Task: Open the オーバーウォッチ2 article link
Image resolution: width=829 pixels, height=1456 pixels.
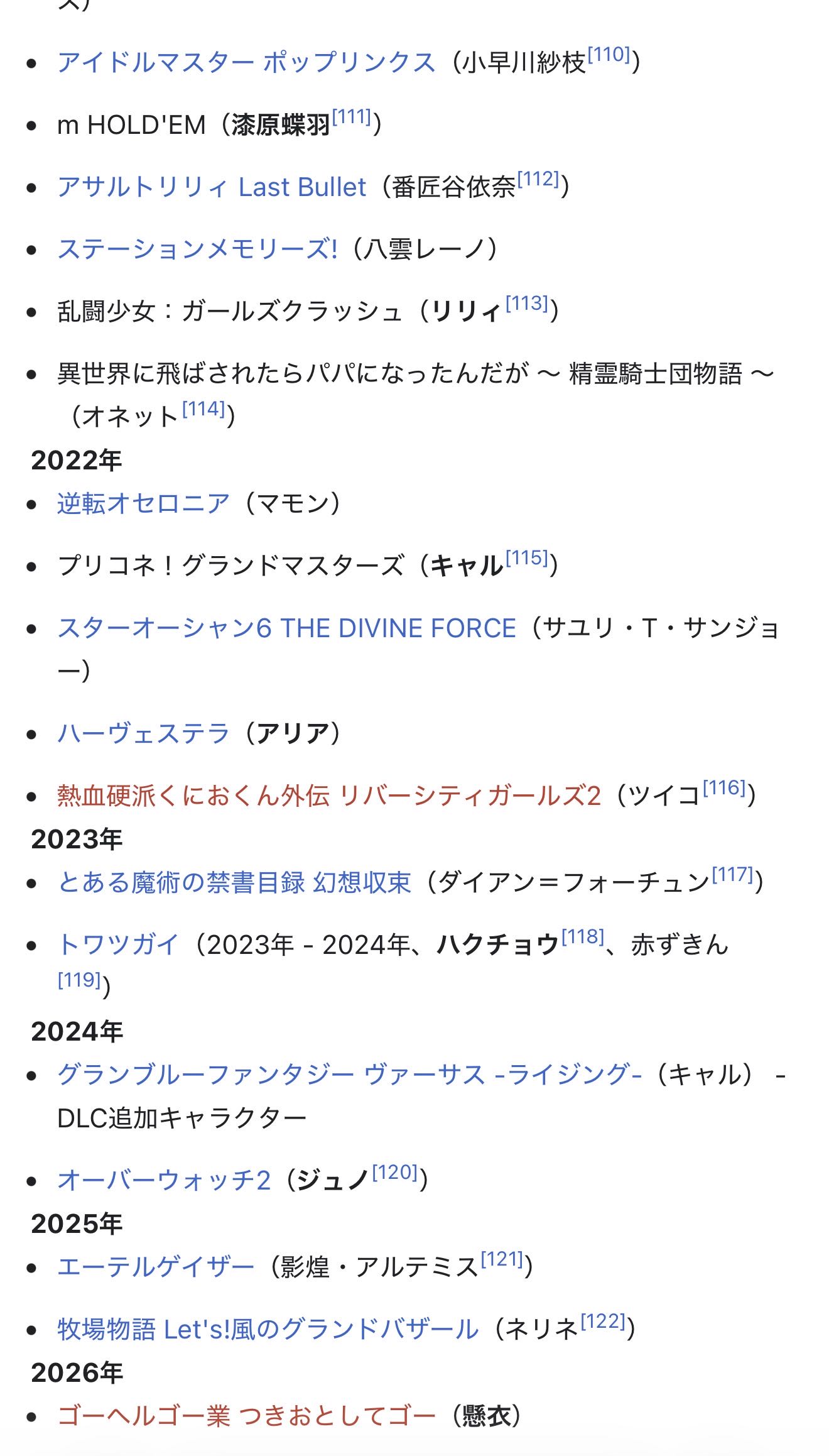Action: [x=164, y=1180]
